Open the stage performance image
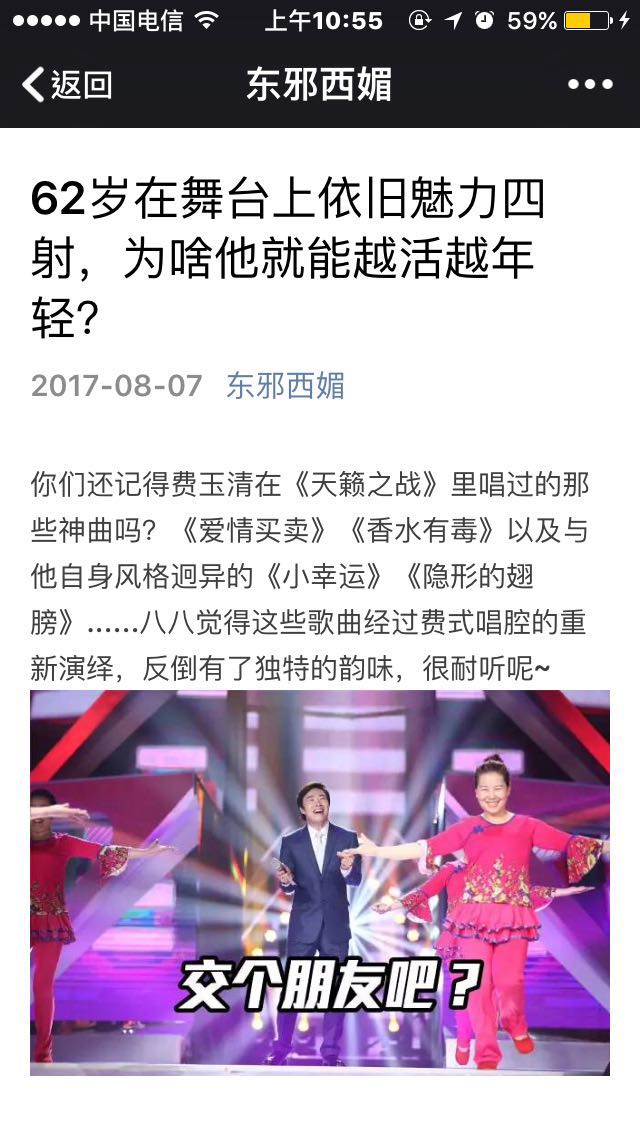 320,882
